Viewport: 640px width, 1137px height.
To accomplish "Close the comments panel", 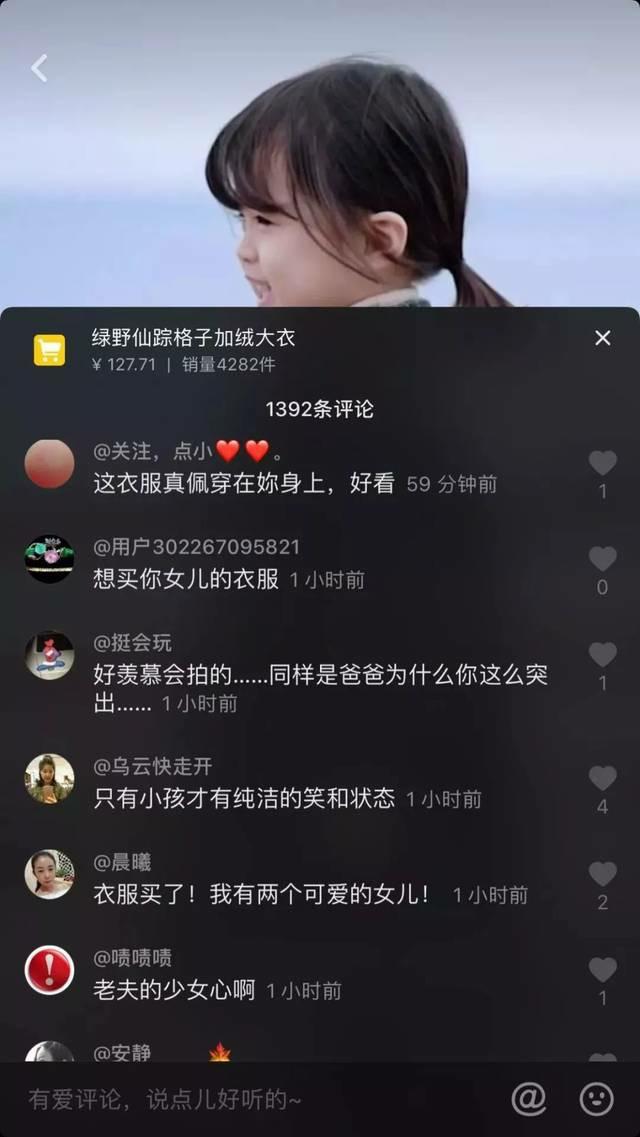I will 602,338.
